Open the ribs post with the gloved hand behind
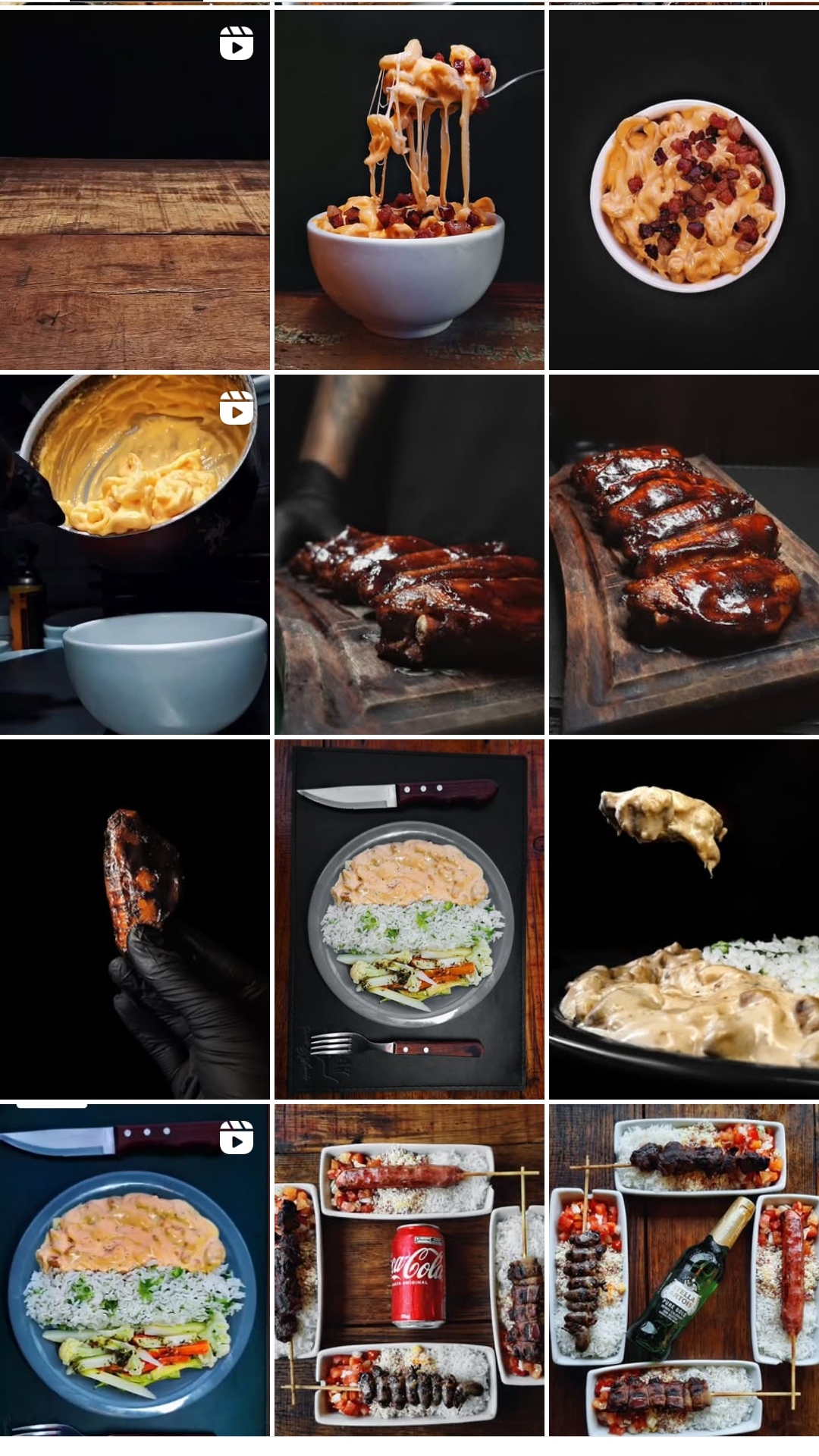Viewport: 819px width, 1456px height. click(x=409, y=554)
